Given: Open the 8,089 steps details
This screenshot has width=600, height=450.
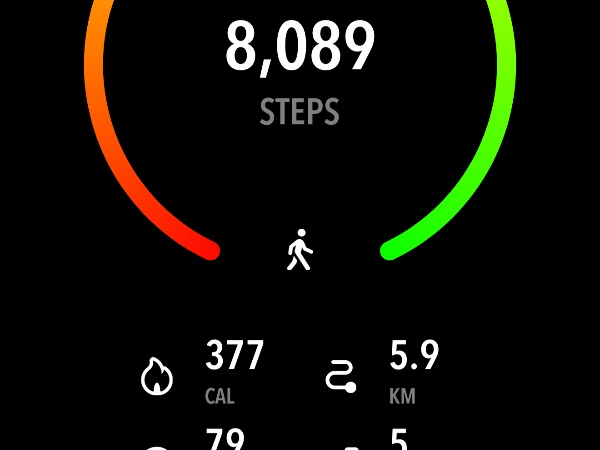Looking at the screenshot, I should [x=300, y=50].
